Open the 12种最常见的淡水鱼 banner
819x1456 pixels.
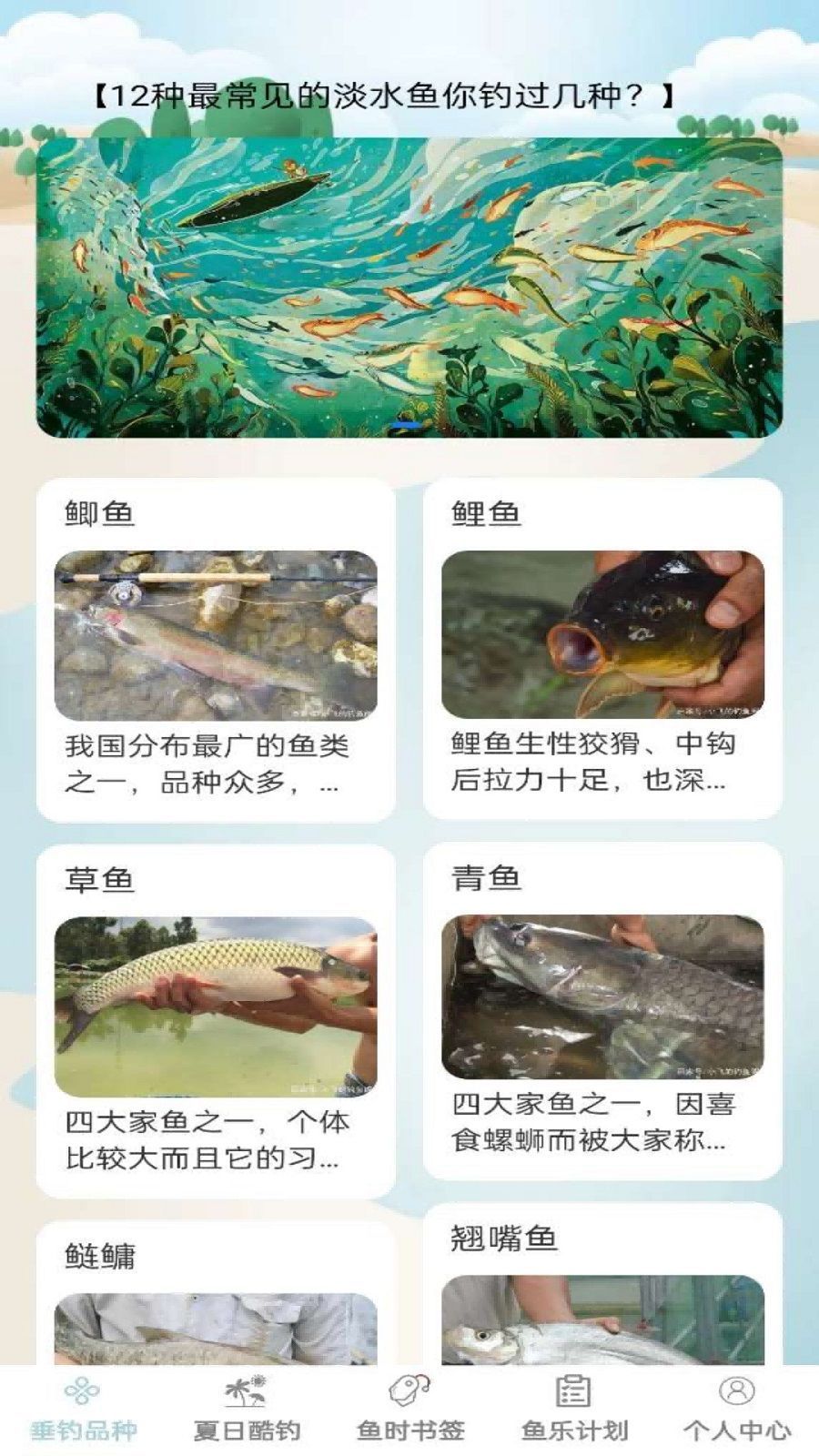click(x=409, y=287)
